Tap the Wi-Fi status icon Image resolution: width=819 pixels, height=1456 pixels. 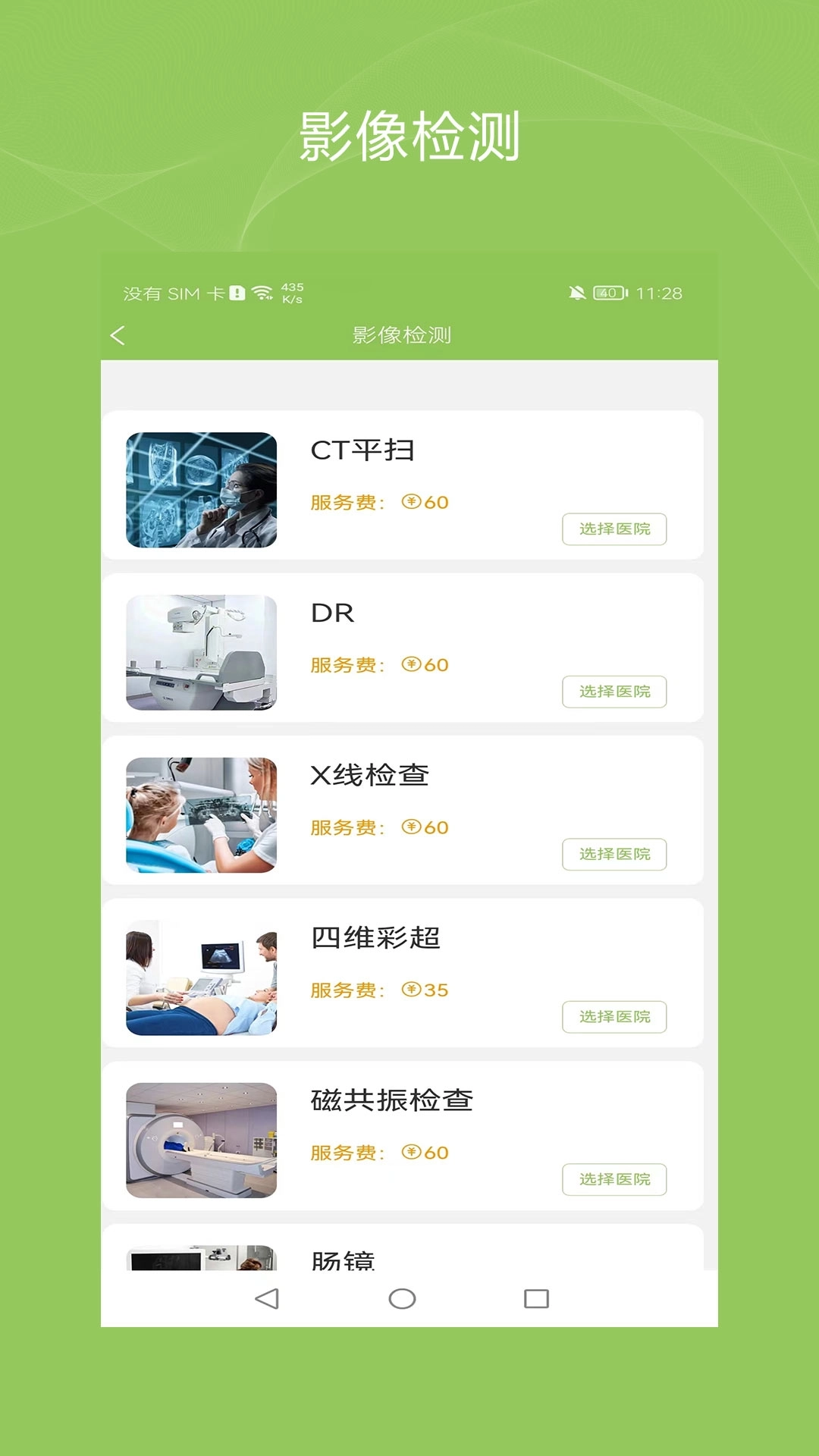[x=263, y=291]
